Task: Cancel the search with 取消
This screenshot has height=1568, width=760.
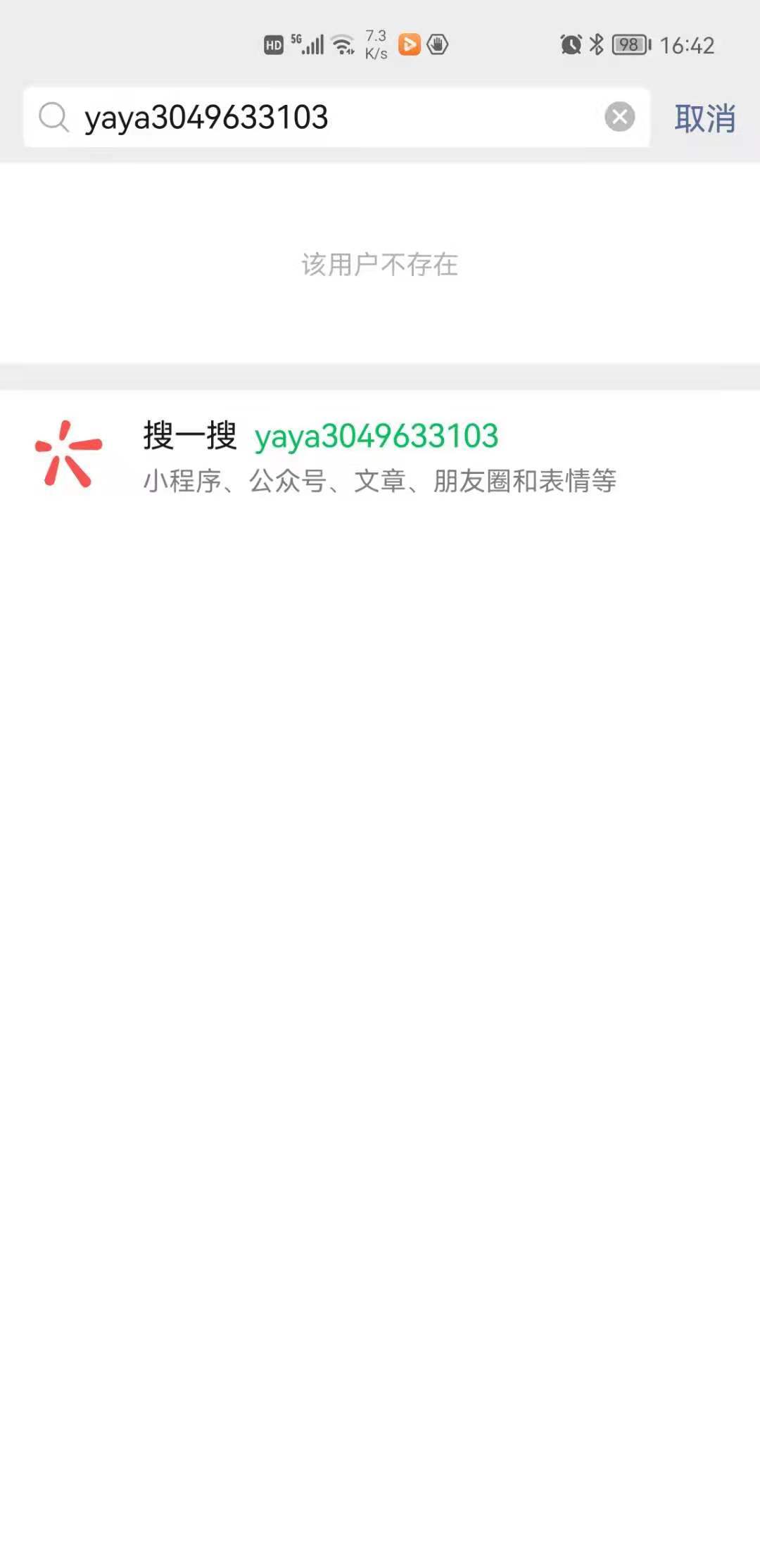Action: click(x=704, y=118)
